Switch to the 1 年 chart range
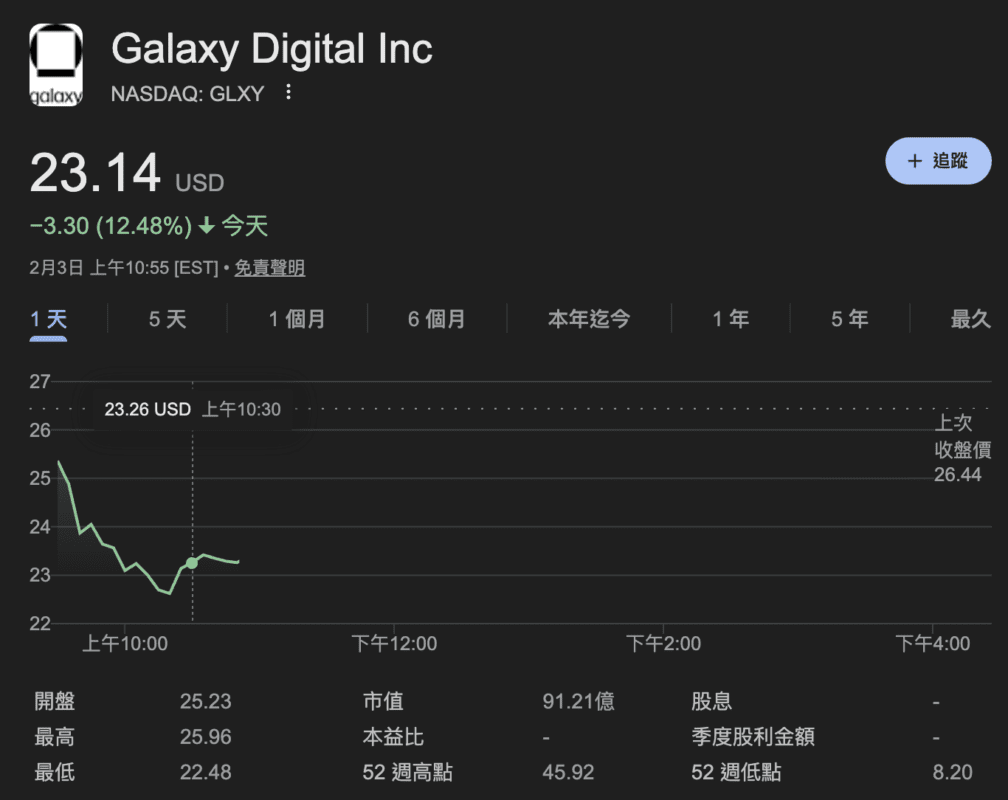Viewport: 1008px width, 800px height. [730, 320]
